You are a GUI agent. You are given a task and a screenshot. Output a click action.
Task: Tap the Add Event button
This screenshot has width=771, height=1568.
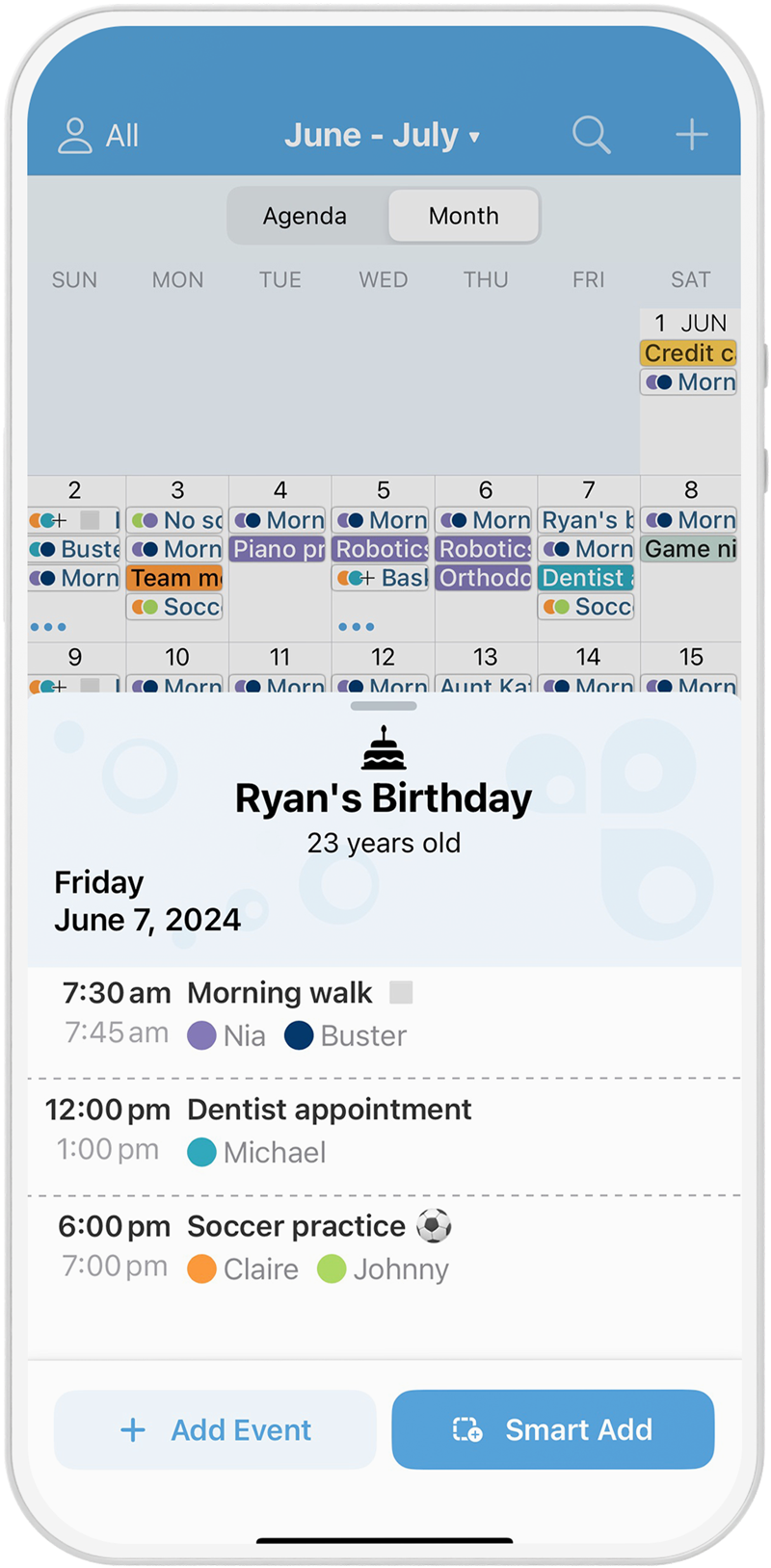point(215,1429)
